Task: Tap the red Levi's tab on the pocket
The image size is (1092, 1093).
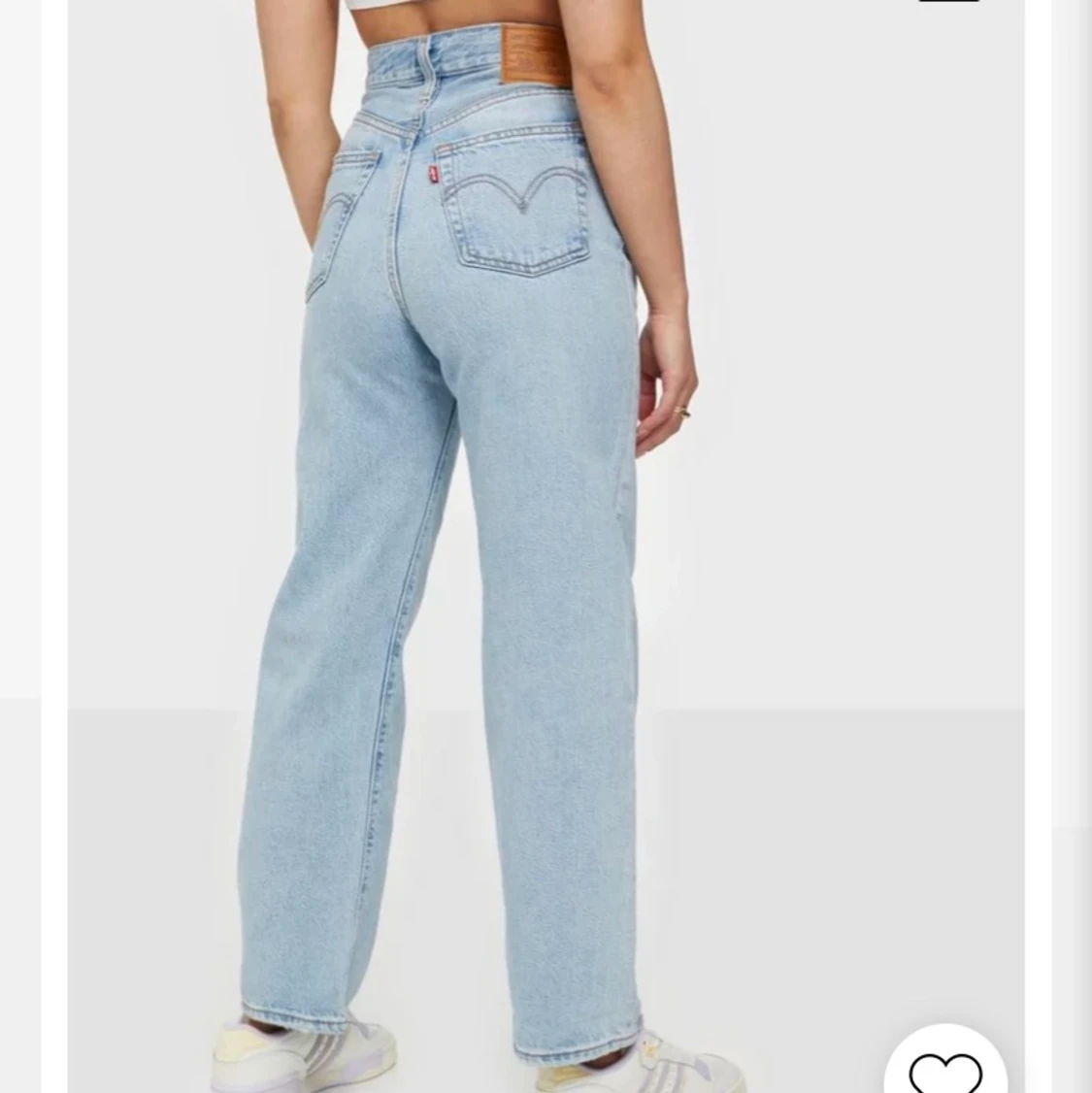Action: click(434, 175)
